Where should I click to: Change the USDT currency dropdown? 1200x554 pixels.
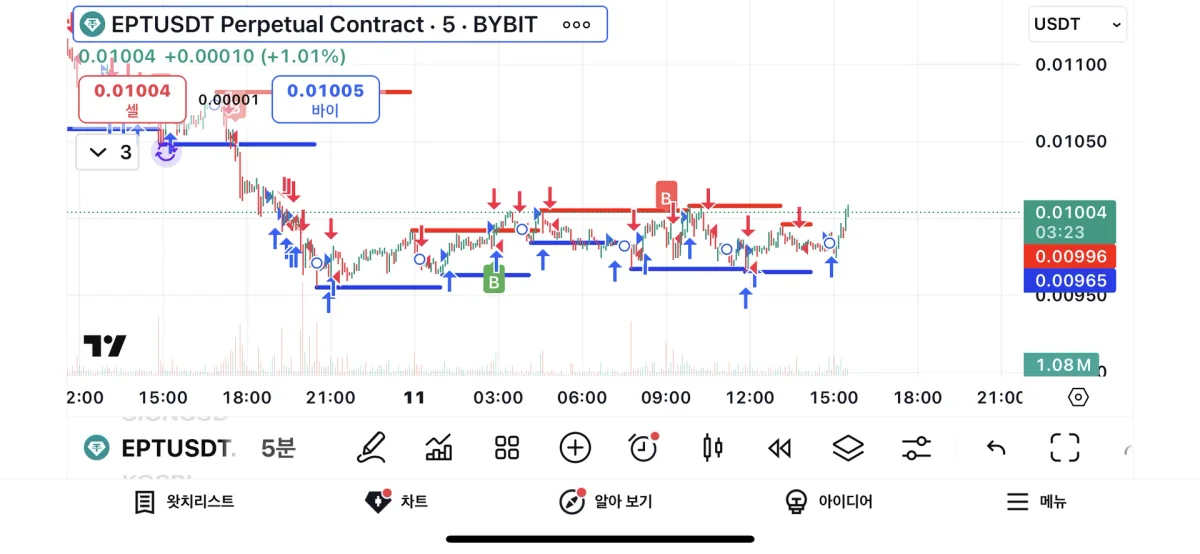click(x=1077, y=24)
